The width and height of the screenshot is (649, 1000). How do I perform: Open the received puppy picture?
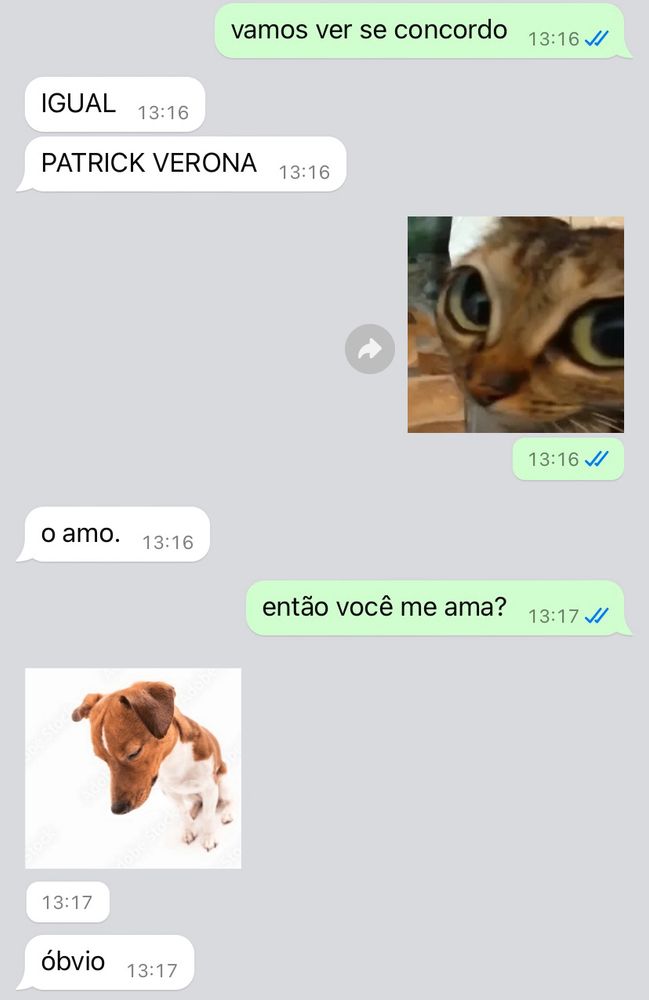click(133, 767)
